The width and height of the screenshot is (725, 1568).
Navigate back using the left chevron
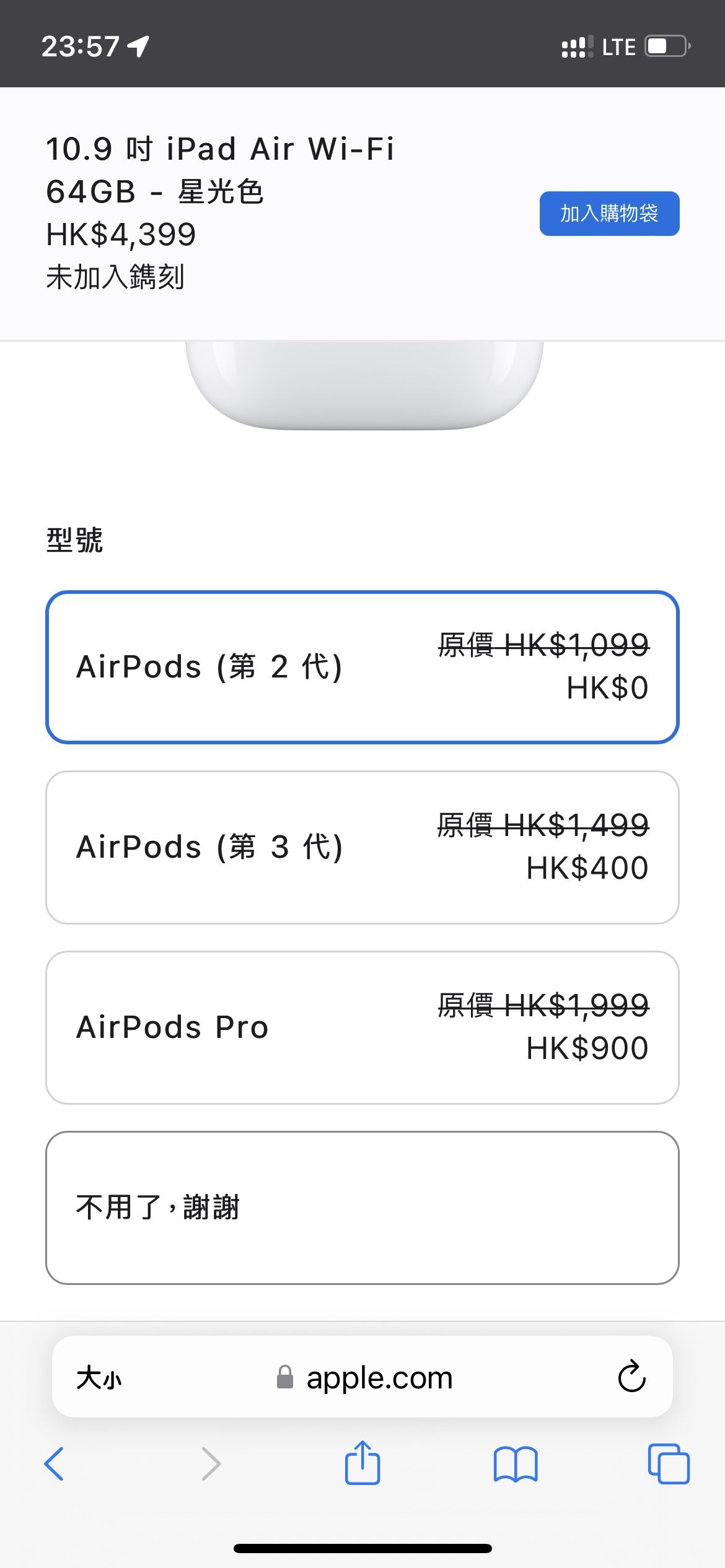pos(55,1463)
